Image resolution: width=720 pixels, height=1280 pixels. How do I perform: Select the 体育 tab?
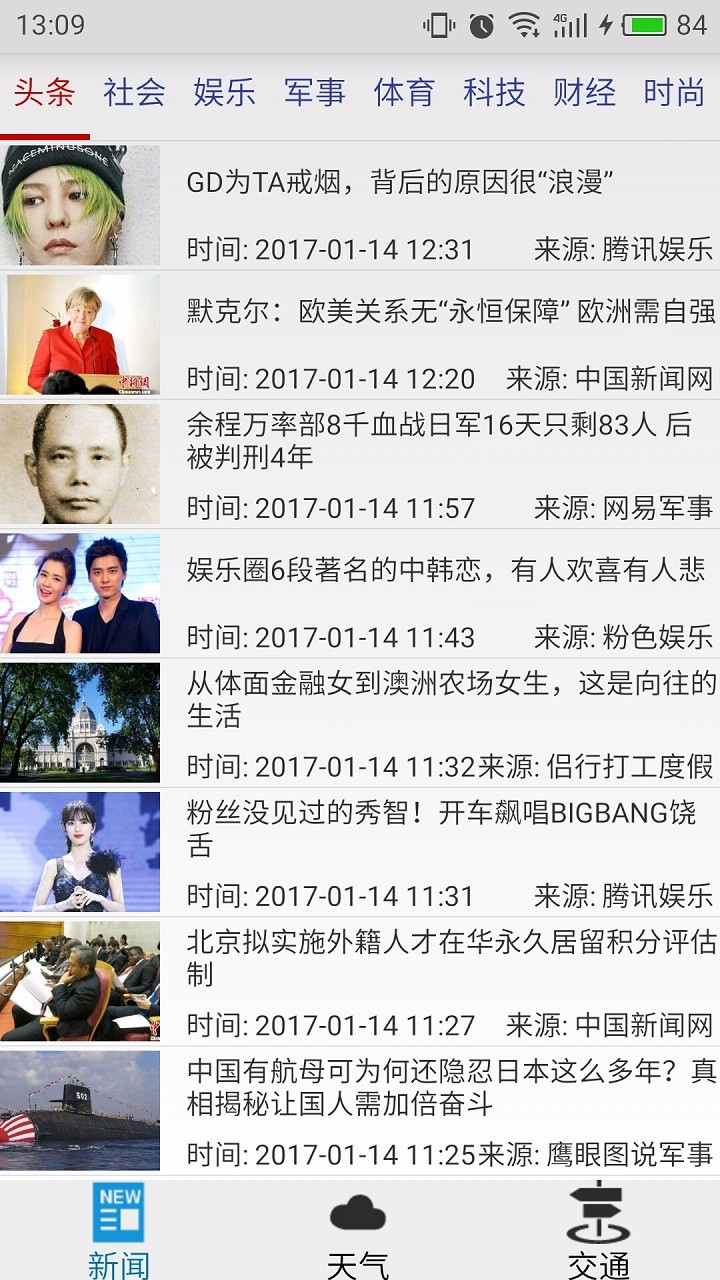pyautogui.click(x=405, y=93)
